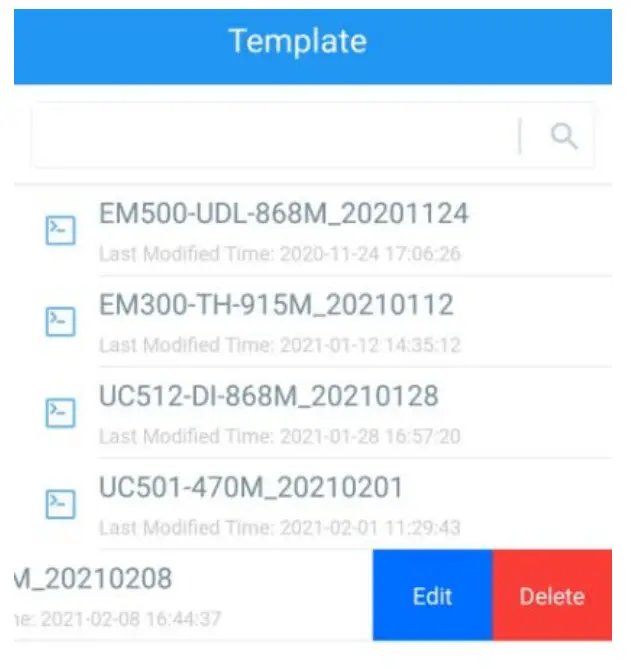Tap the search text field
Viewport: 631px width, 669px height.
tap(270, 137)
